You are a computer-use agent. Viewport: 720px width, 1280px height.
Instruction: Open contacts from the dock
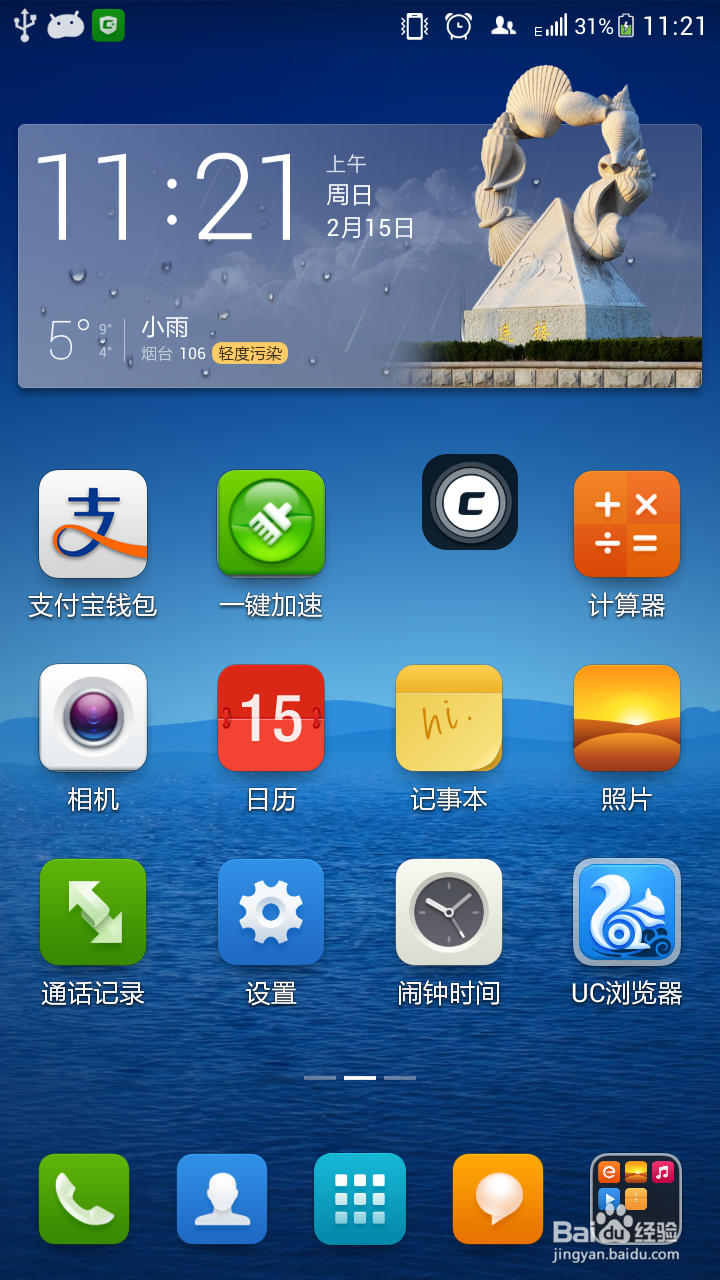click(x=222, y=1199)
